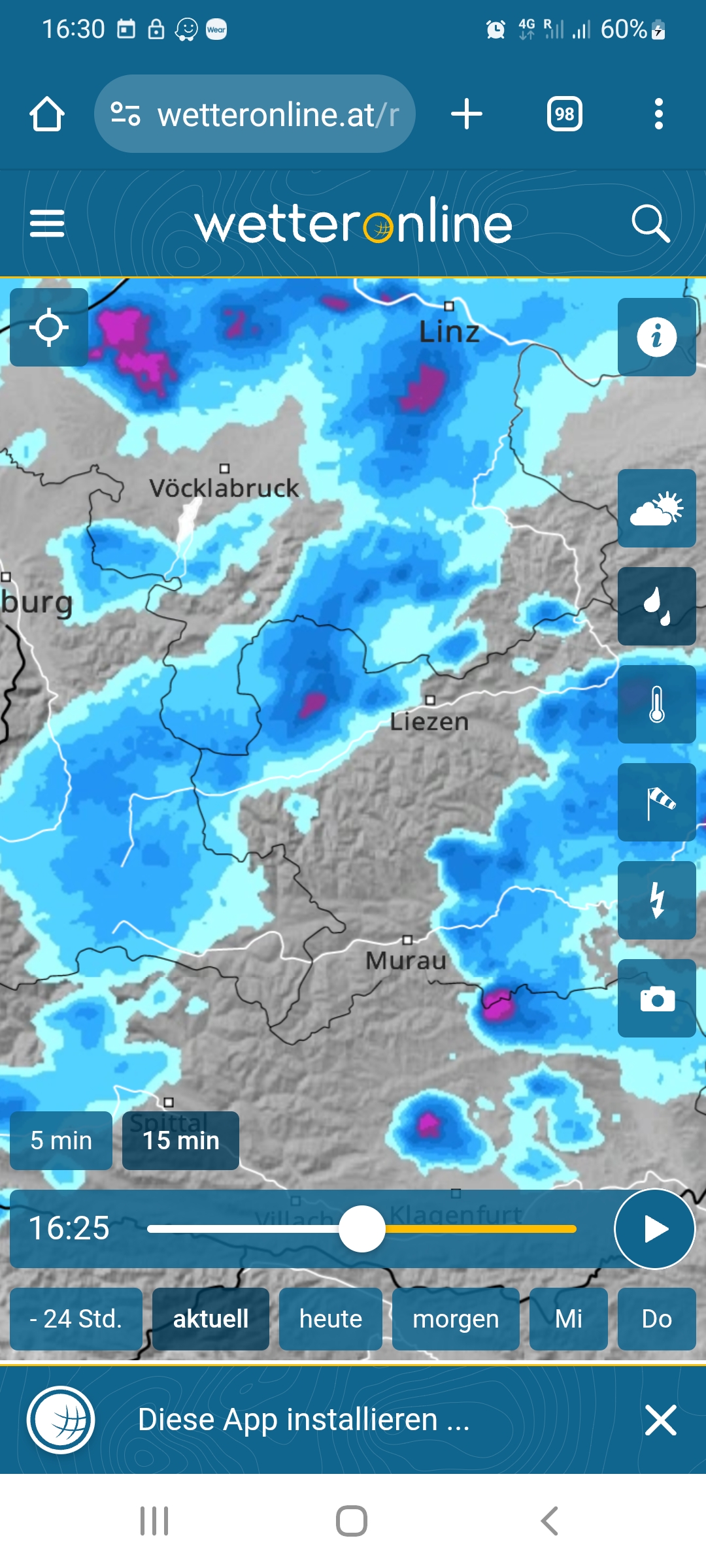Show the forecast for morgen
Screen dimensions: 706x1568
point(456,1319)
